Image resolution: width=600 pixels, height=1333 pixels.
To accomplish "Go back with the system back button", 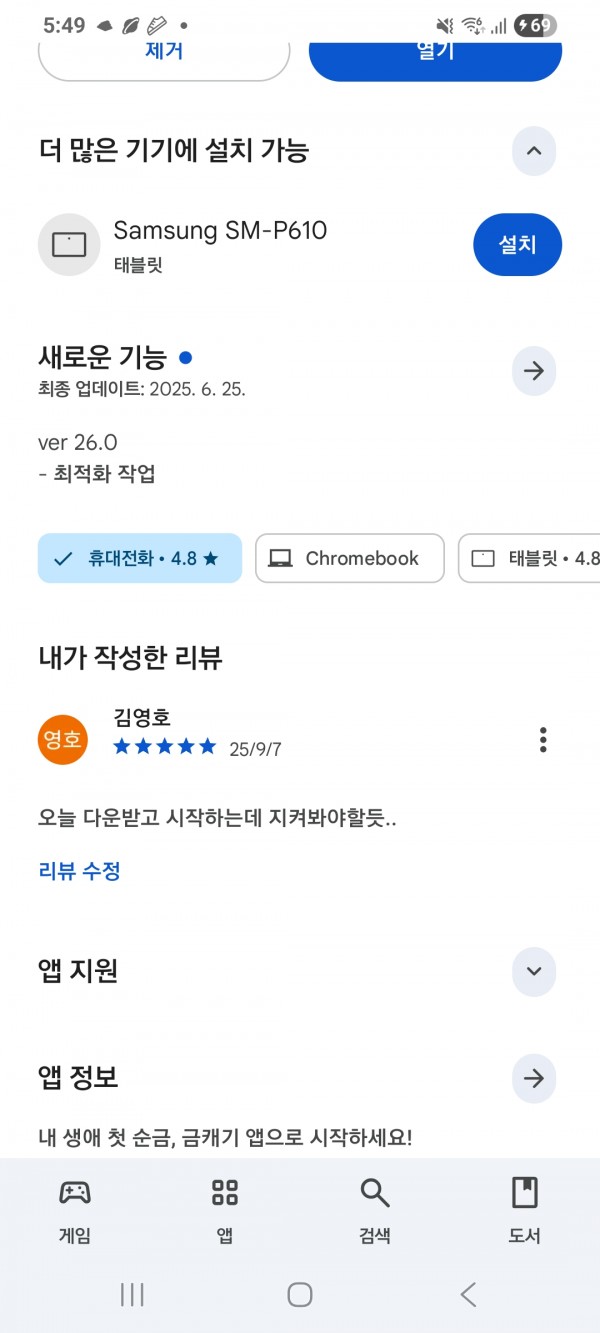I will [x=468, y=1295].
